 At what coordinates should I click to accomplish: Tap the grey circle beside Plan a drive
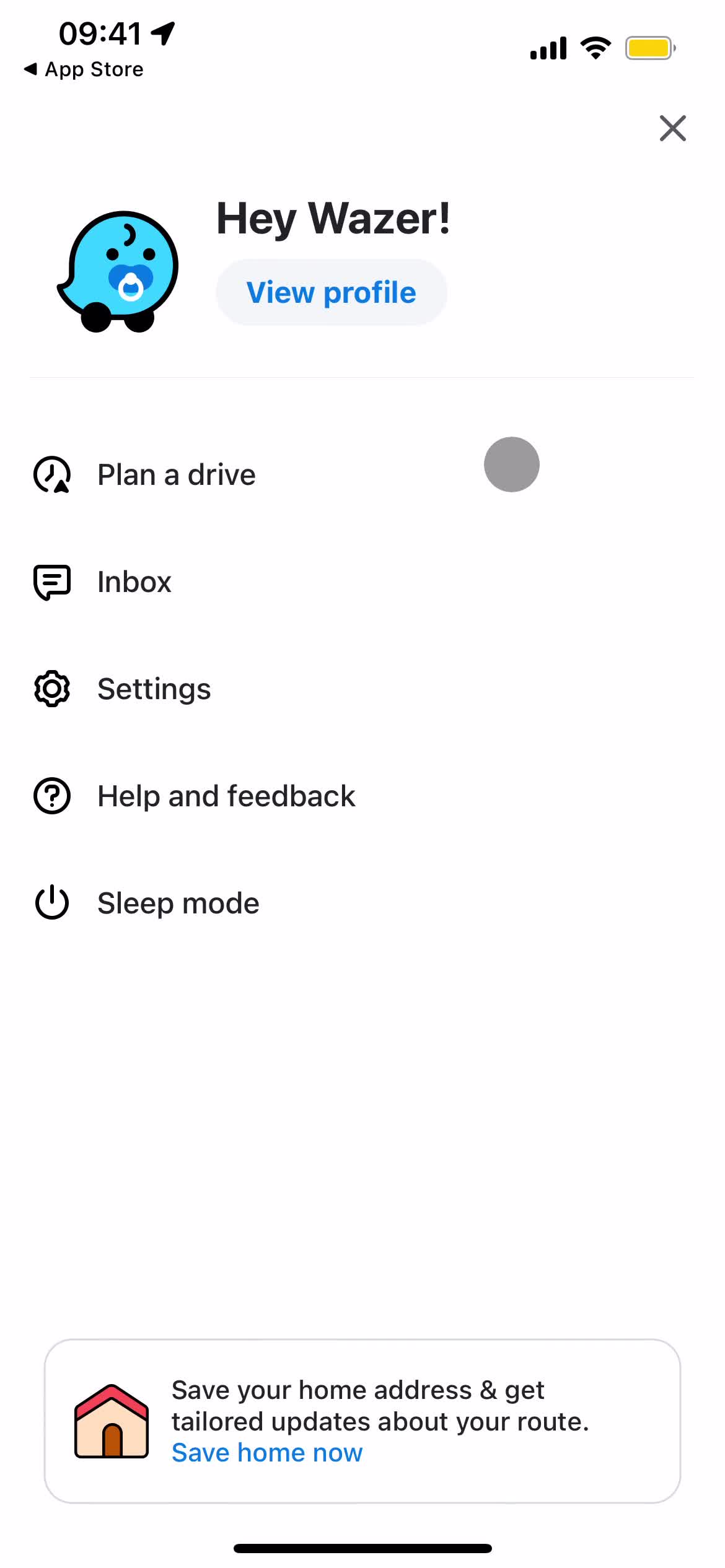pyautogui.click(x=512, y=465)
